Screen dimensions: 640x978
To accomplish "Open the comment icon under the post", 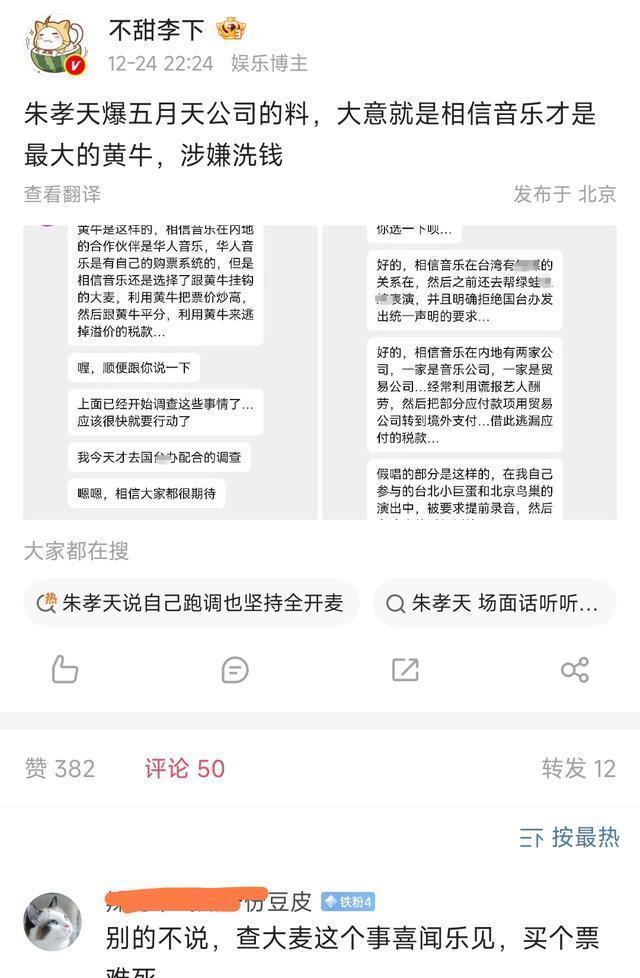I will click(x=234, y=669).
